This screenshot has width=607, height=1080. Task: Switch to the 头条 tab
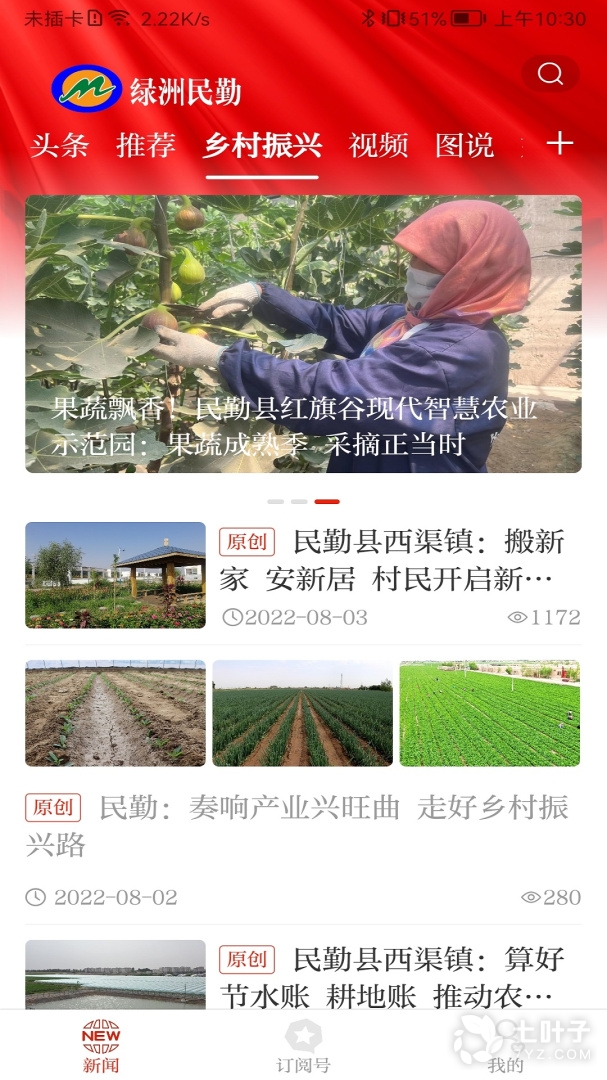pos(60,146)
